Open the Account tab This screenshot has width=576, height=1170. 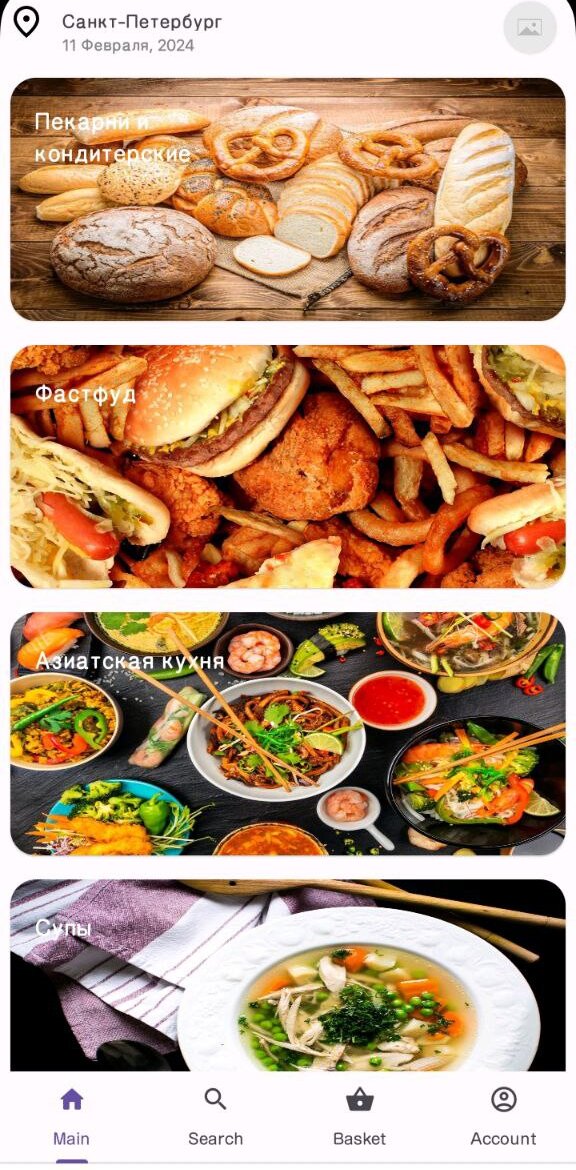click(504, 1117)
